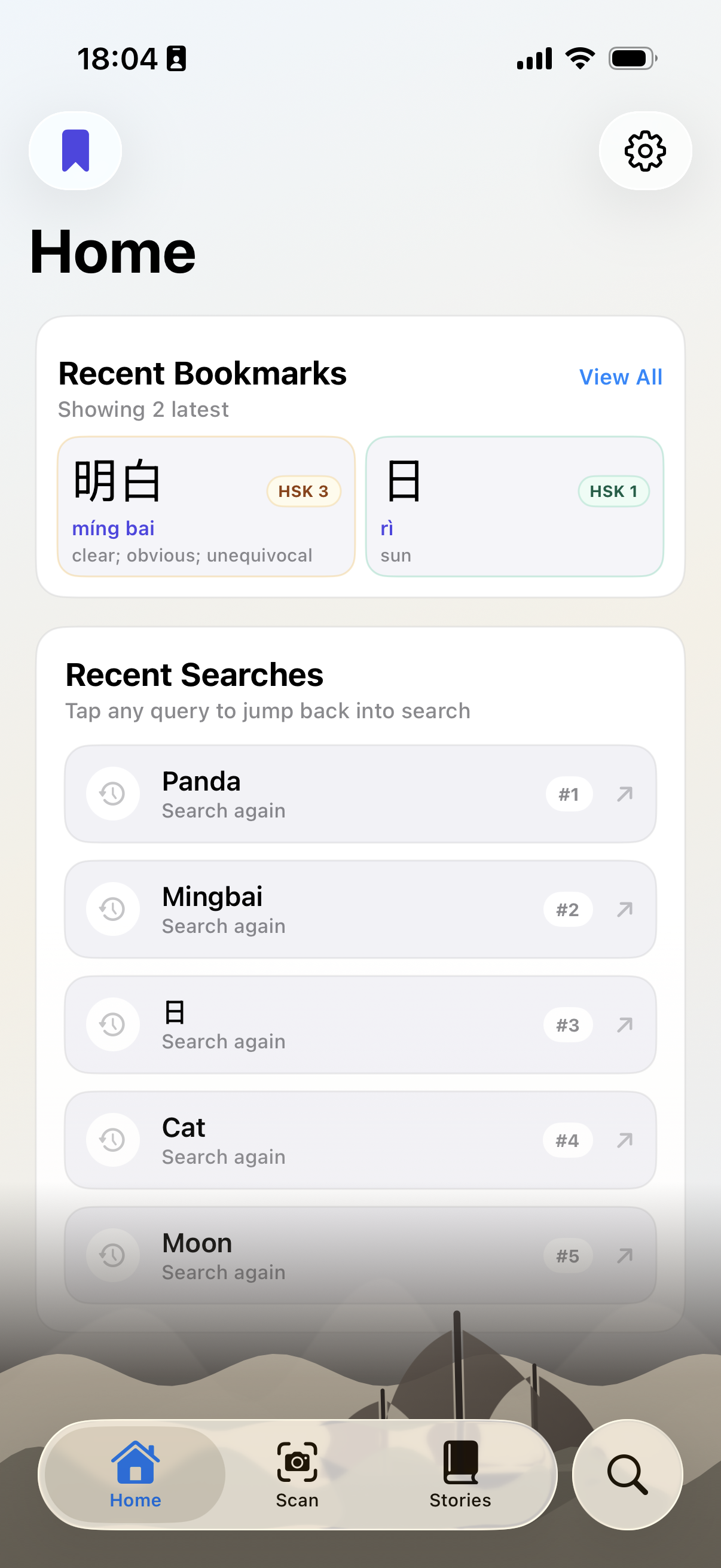This screenshot has width=721, height=1568.
Task: Click the history icon beside Panda
Action: [x=112, y=793]
